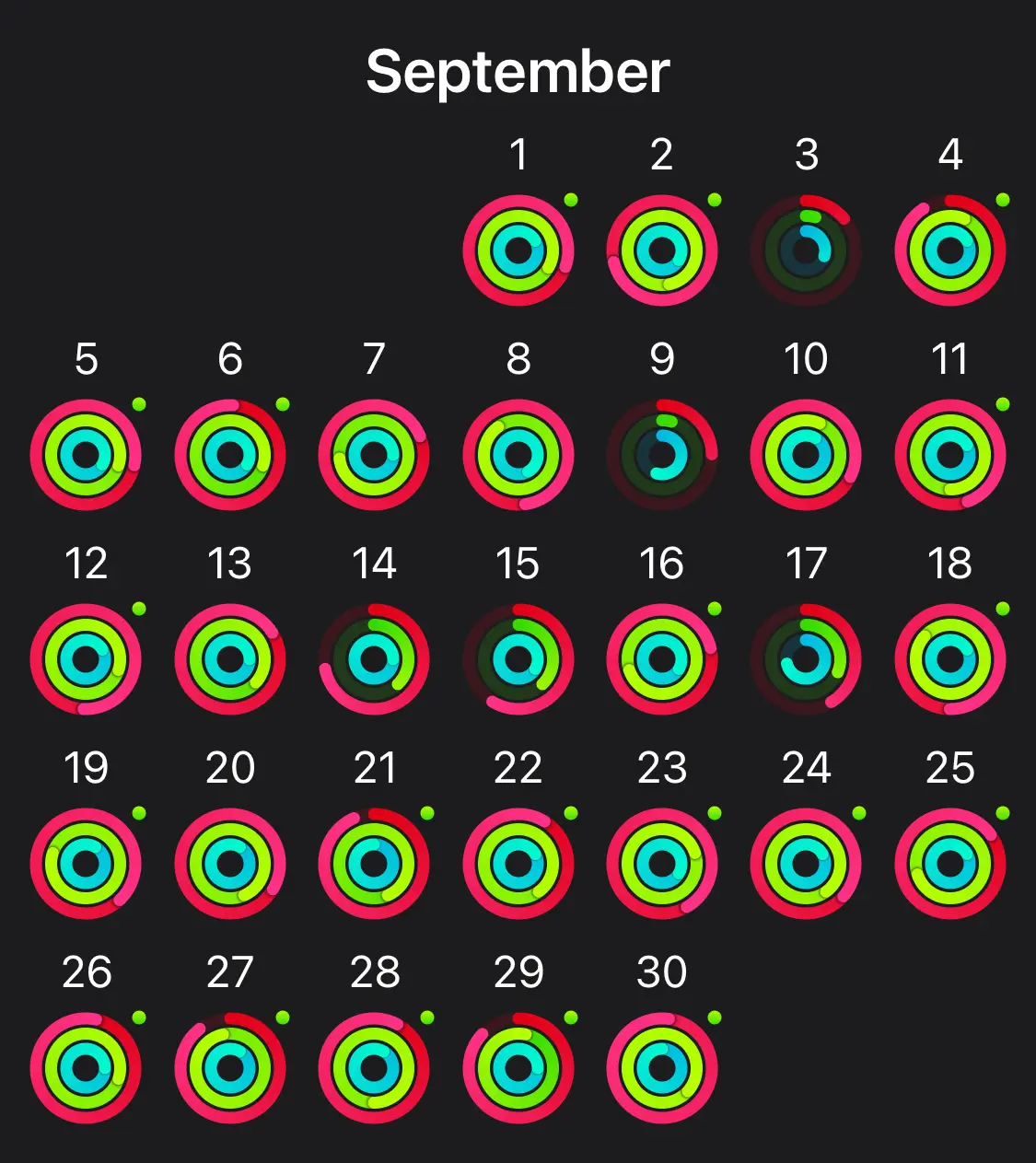This screenshot has width=1036, height=1163.
Task: Select the activity rings for September 30
Action: point(662,1066)
